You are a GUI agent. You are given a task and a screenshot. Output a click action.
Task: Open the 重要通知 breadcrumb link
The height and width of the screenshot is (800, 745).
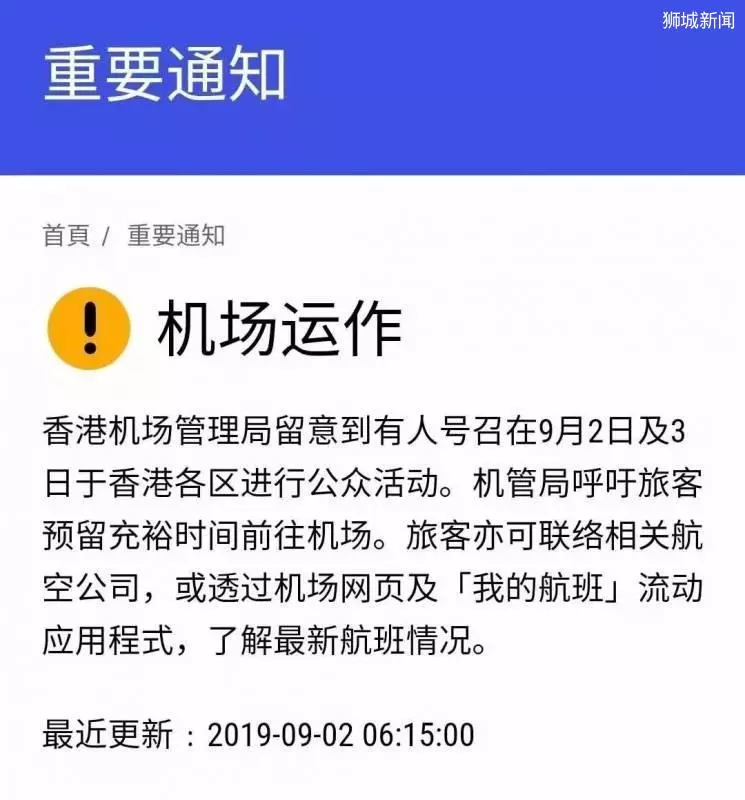pos(176,236)
